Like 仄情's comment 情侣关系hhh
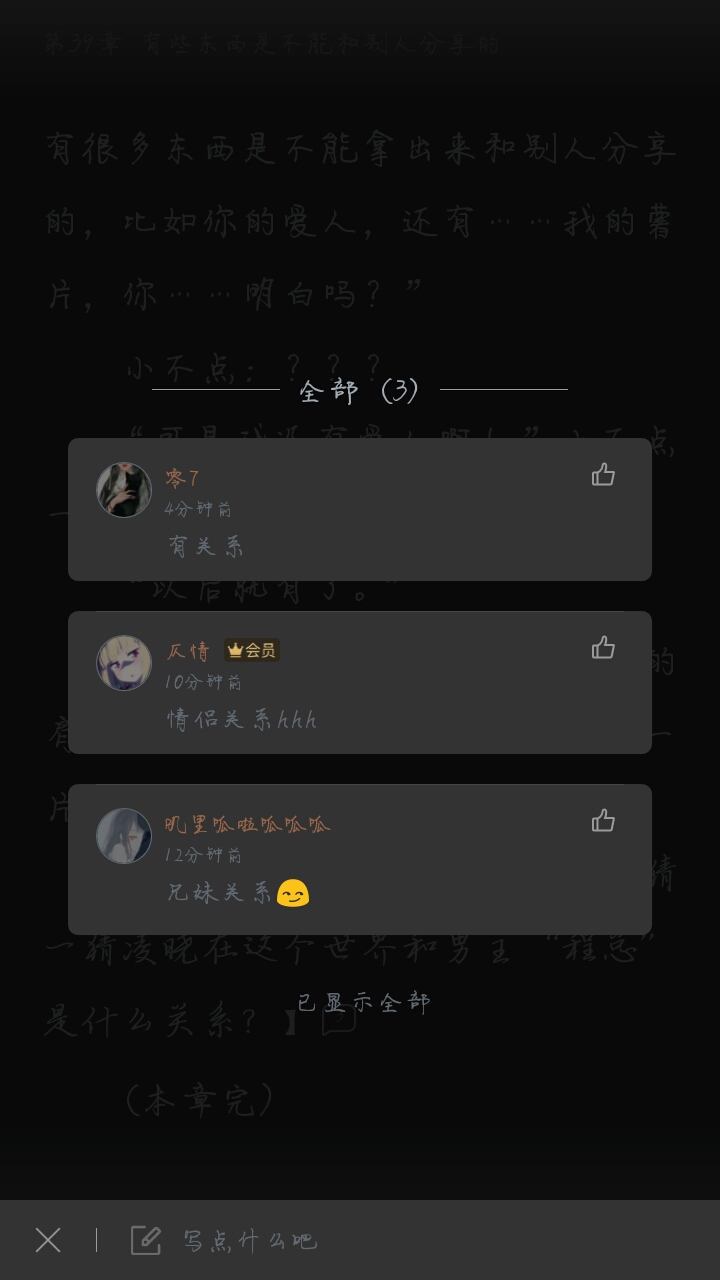Image resolution: width=720 pixels, height=1280 pixels. (x=603, y=648)
